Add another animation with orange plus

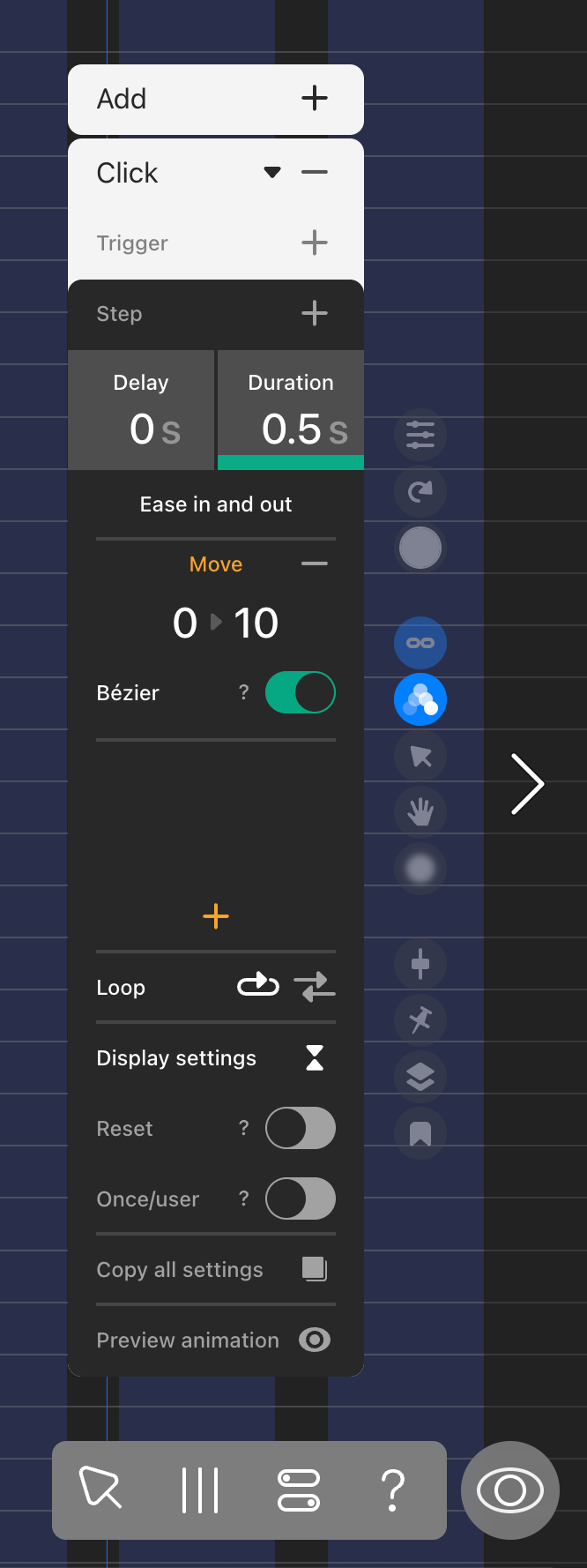(x=216, y=916)
